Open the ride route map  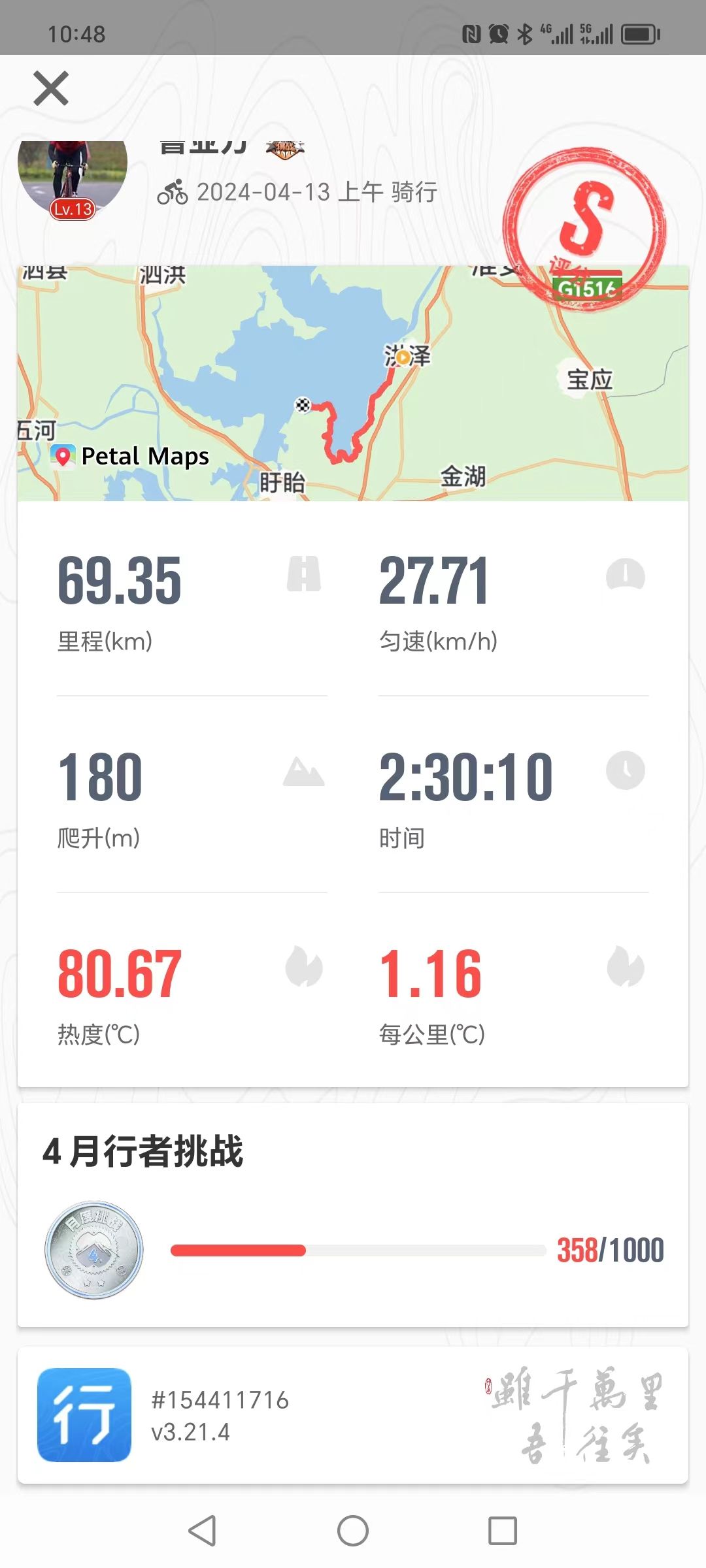click(x=353, y=384)
